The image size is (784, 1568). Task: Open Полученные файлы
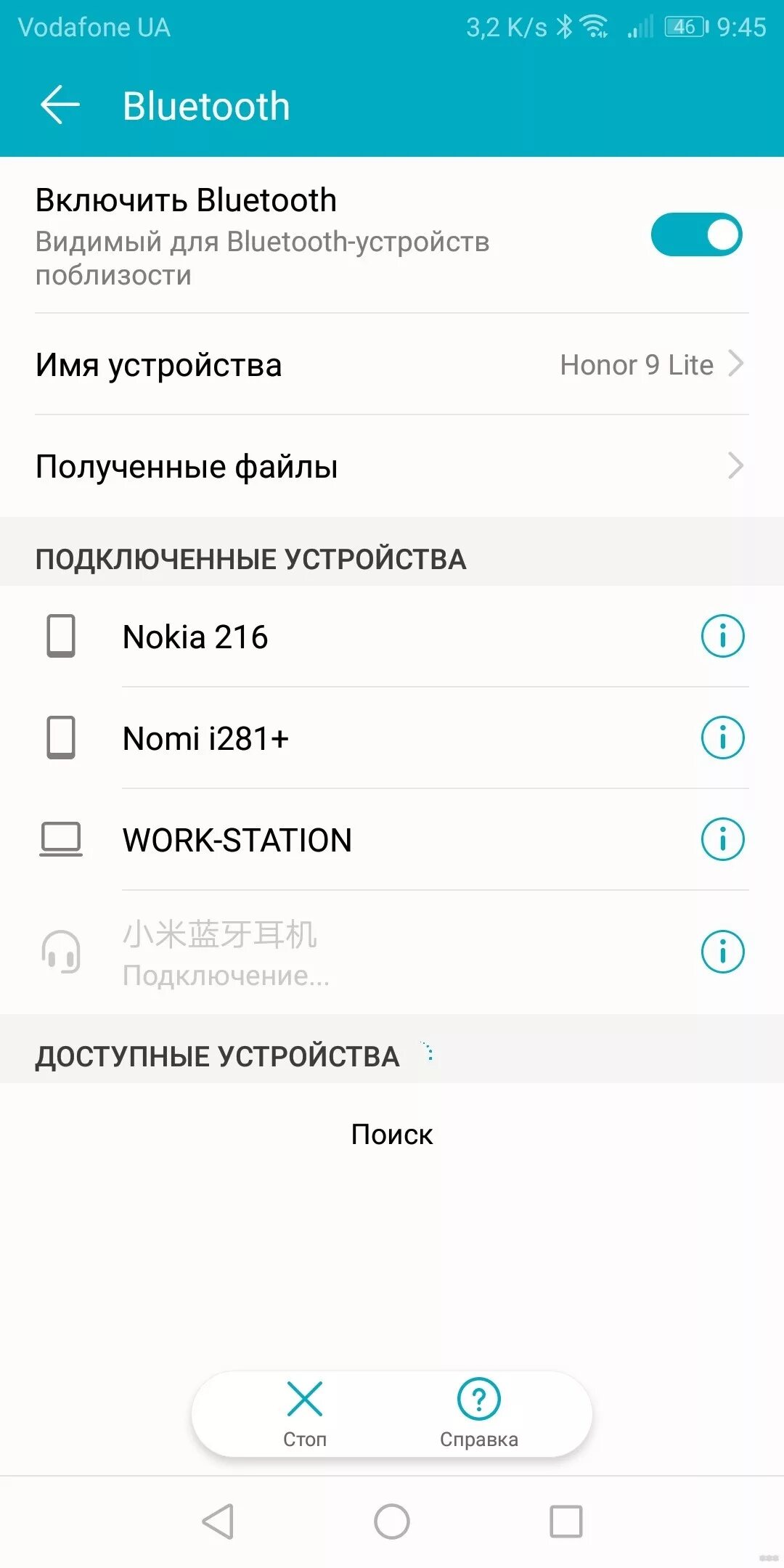(392, 466)
